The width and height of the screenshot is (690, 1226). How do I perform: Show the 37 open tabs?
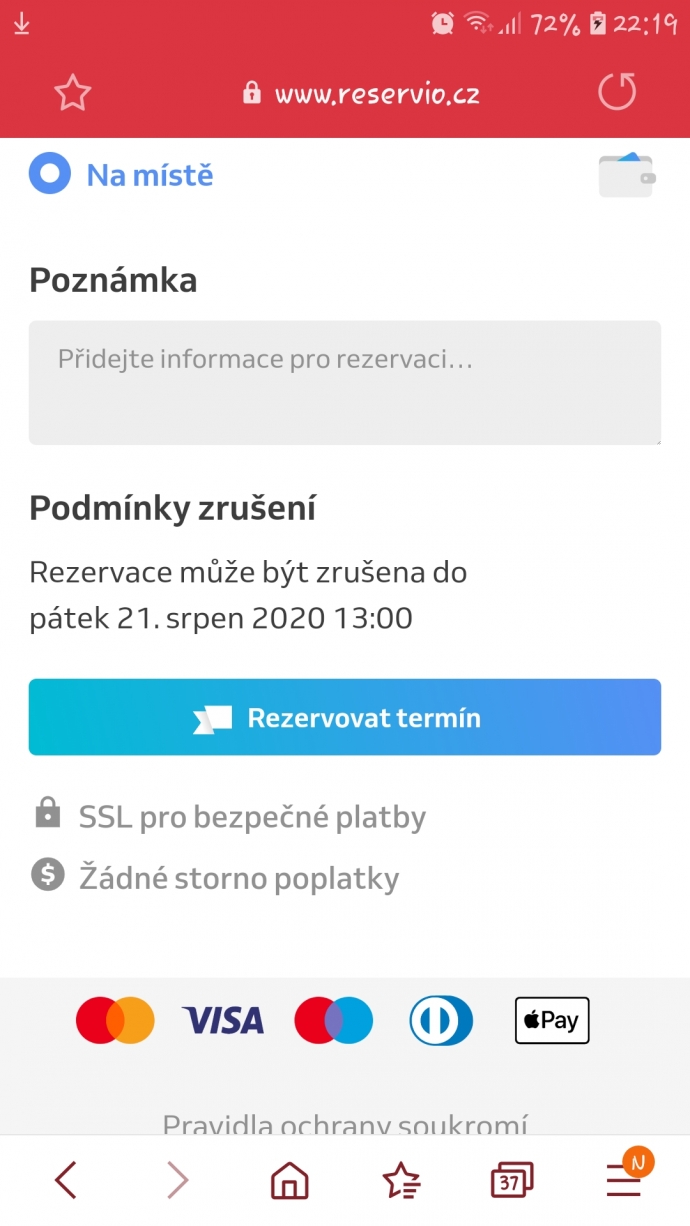[x=512, y=1181]
